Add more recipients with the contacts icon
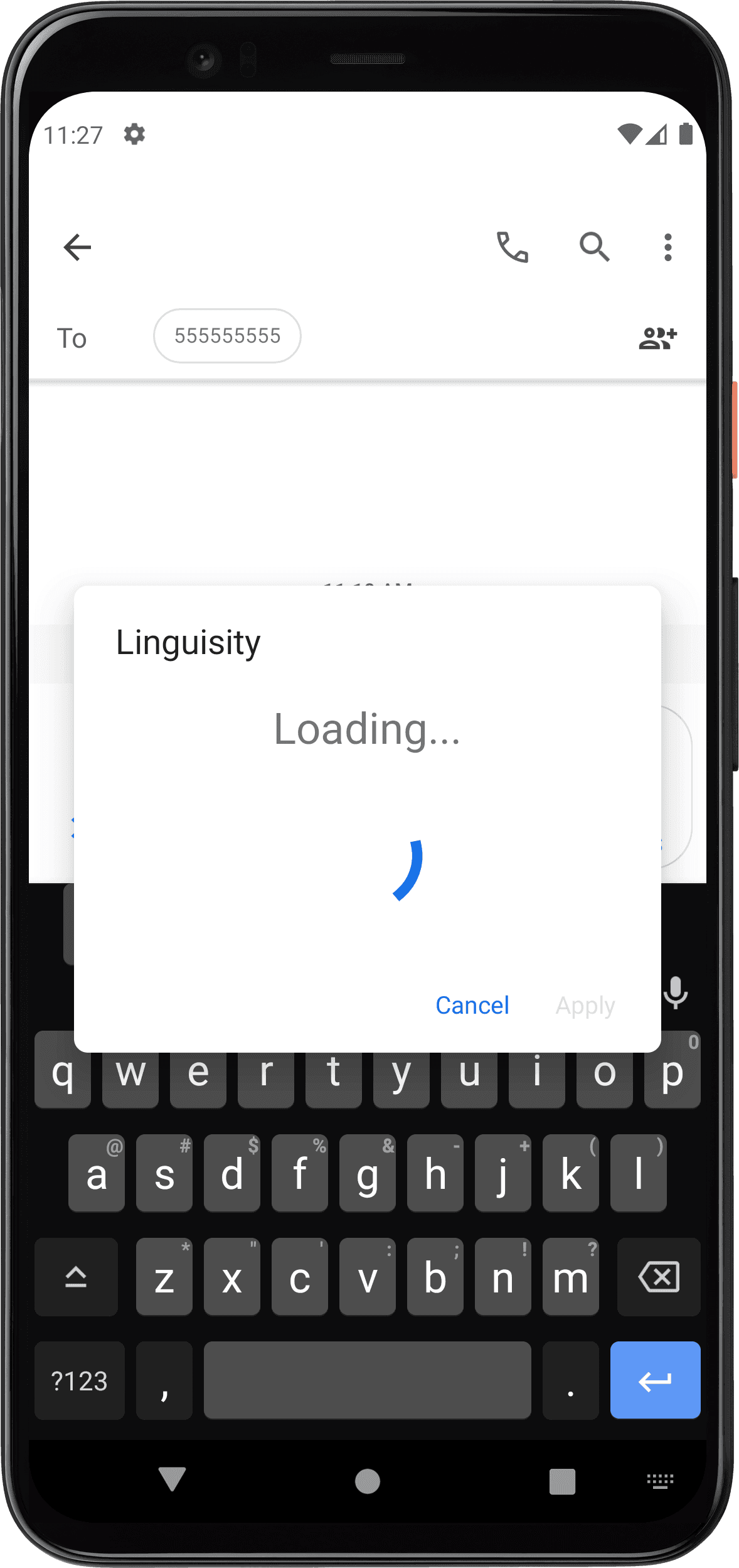The image size is (739, 1568). [657, 338]
